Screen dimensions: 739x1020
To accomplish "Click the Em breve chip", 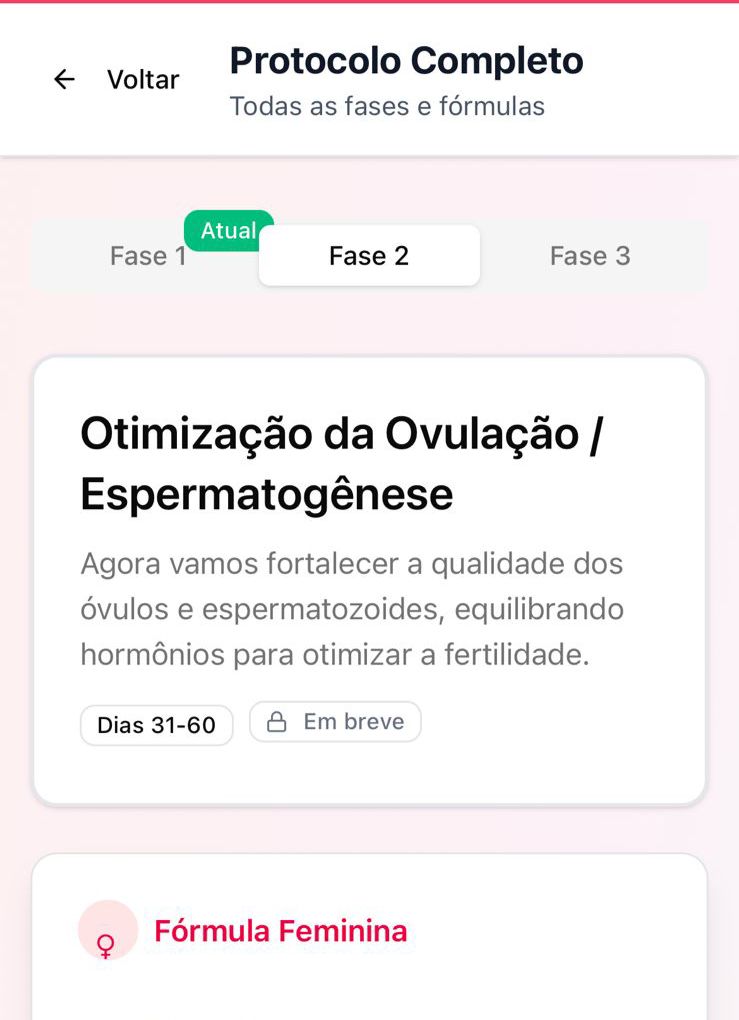I will point(335,721).
